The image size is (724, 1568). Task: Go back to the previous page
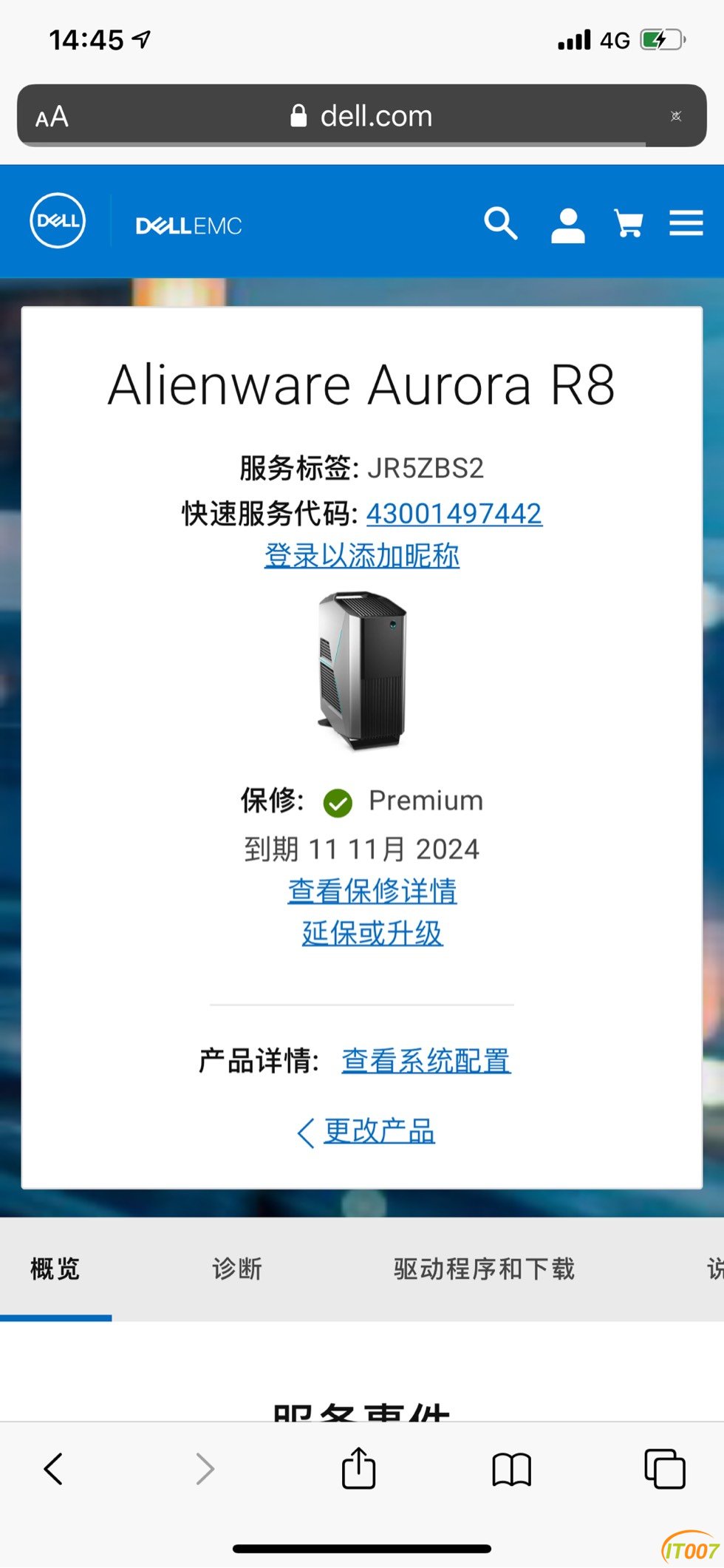point(53,1469)
